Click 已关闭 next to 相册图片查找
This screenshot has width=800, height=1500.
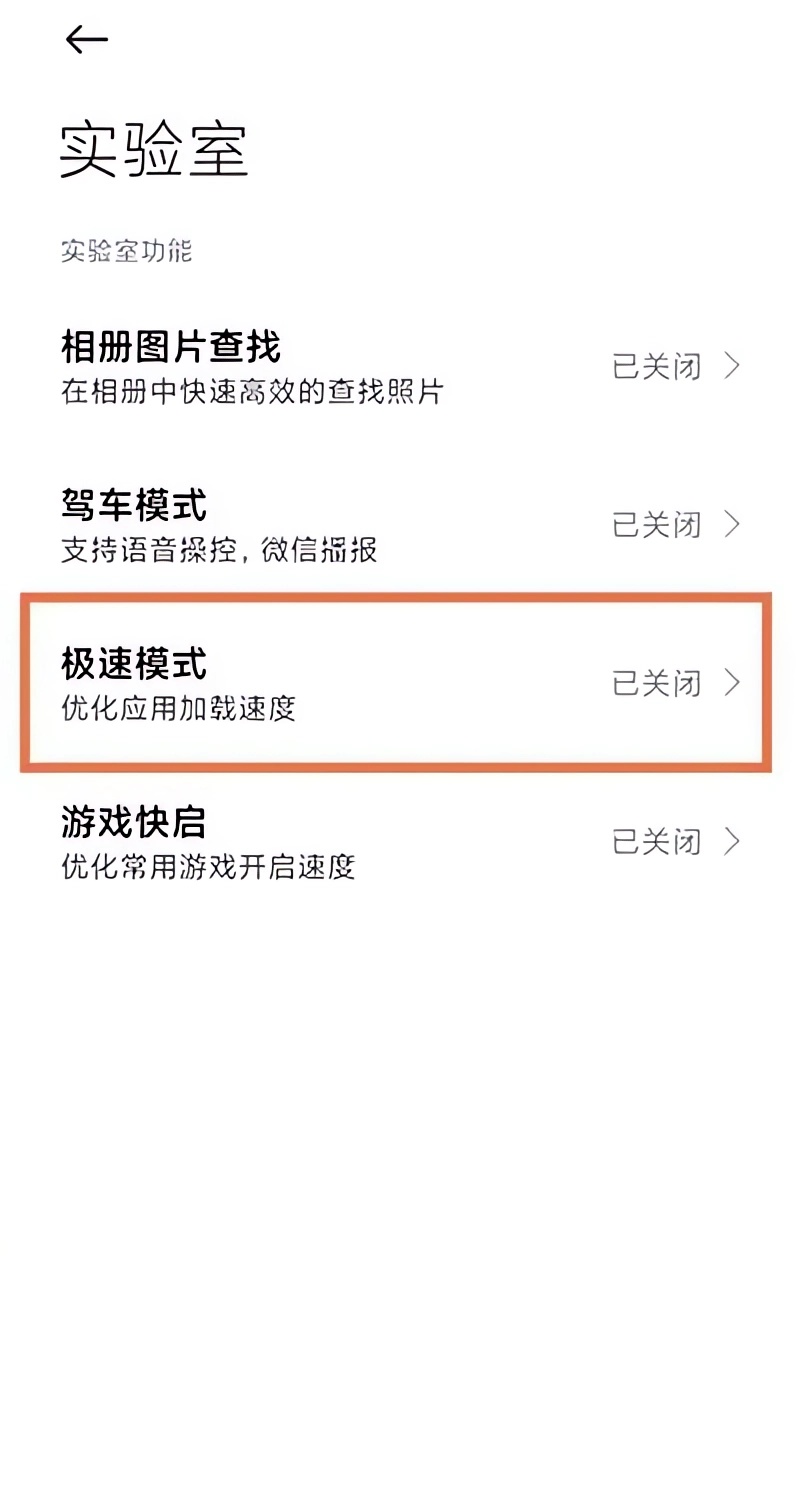point(655,367)
